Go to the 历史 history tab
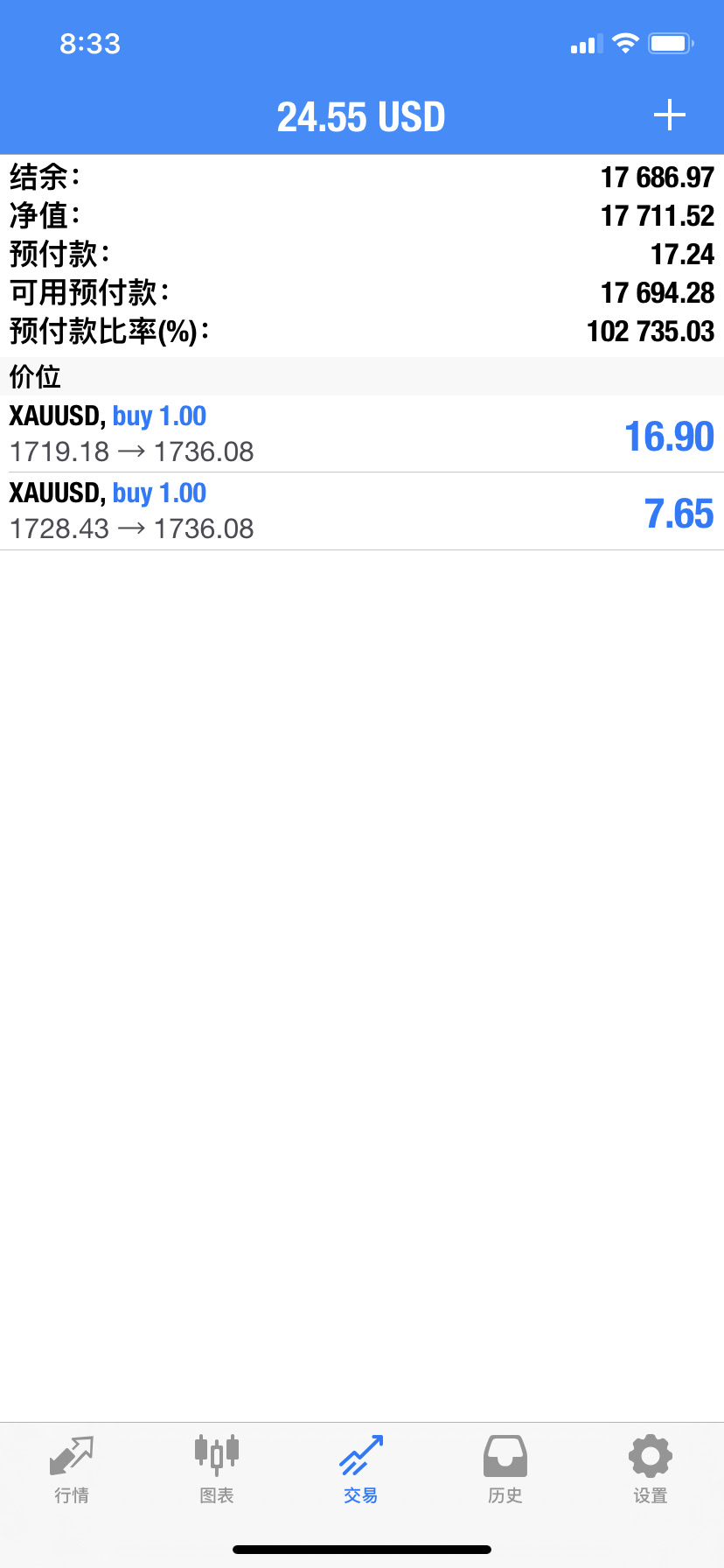 [505, 1470]
